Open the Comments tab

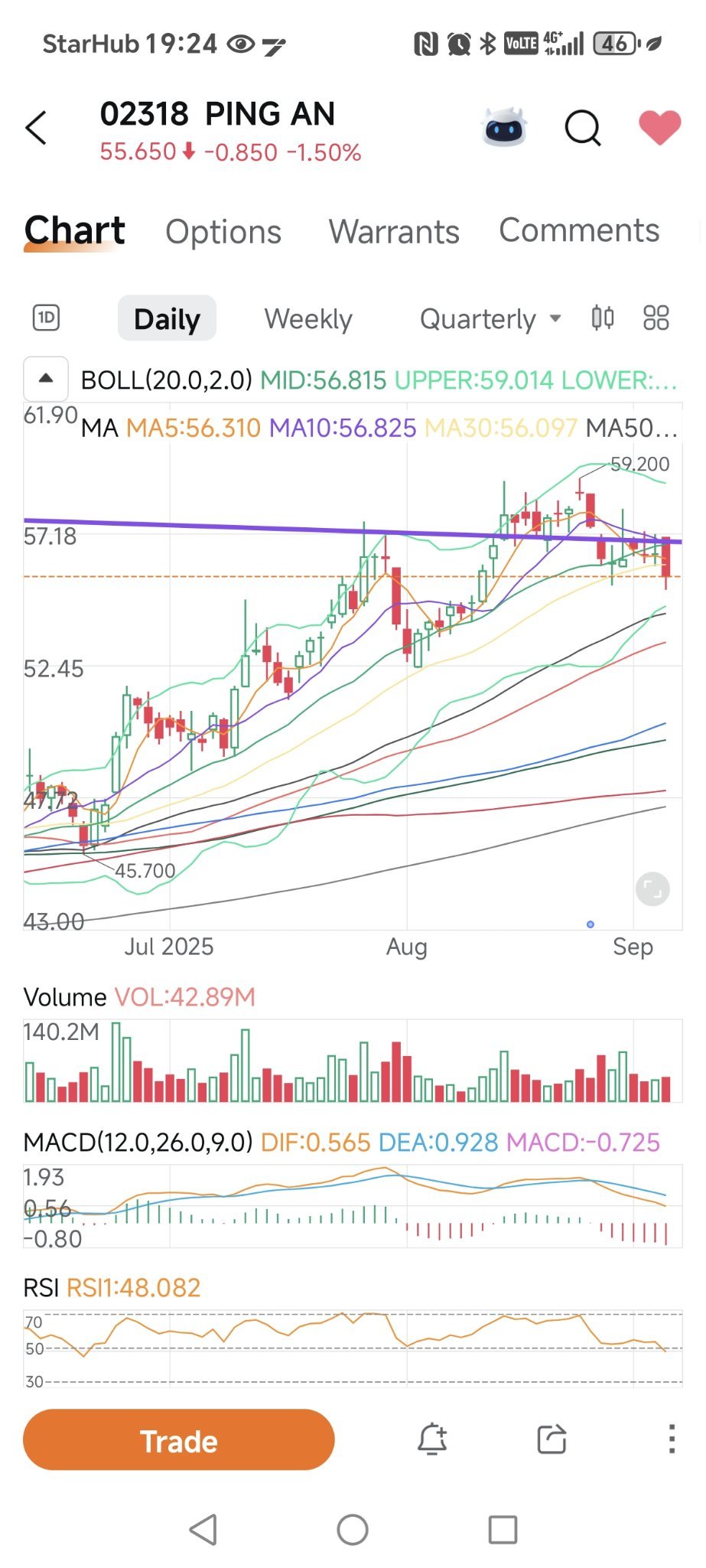579,230
